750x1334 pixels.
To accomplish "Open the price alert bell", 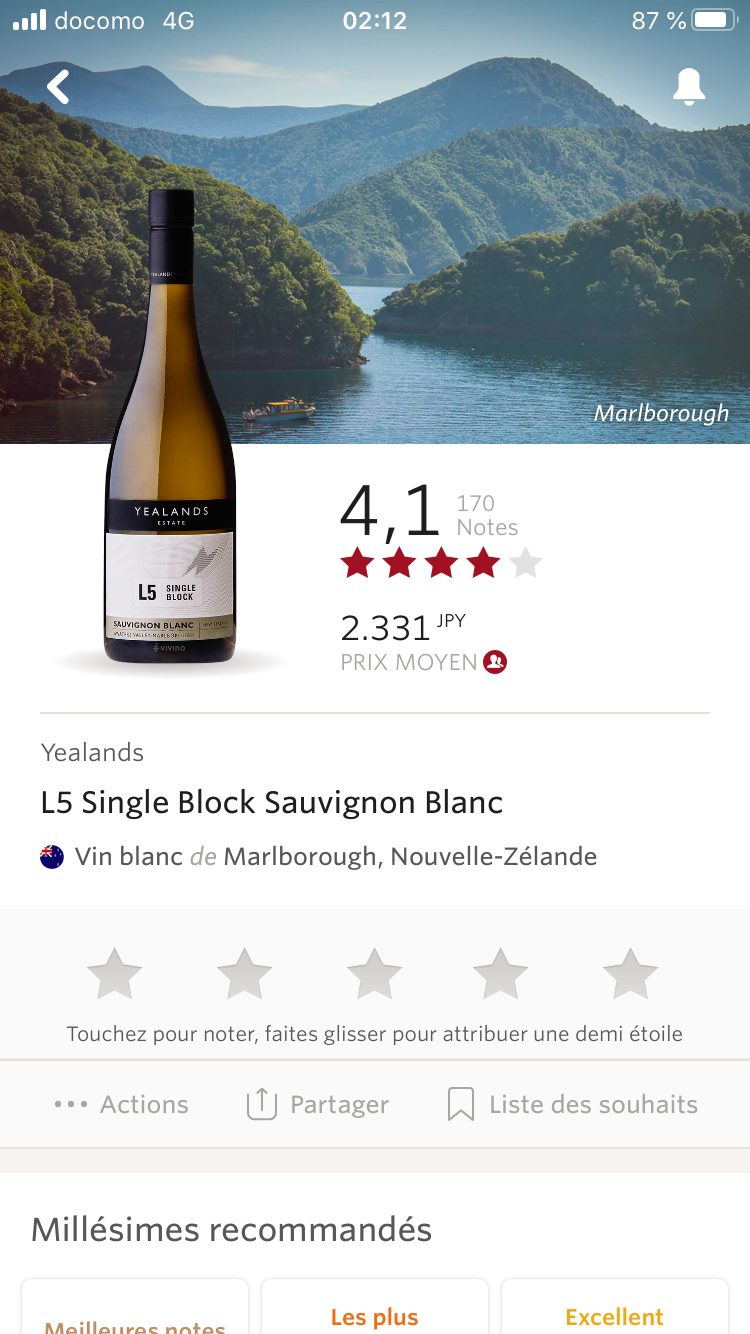I will (689, 87).
